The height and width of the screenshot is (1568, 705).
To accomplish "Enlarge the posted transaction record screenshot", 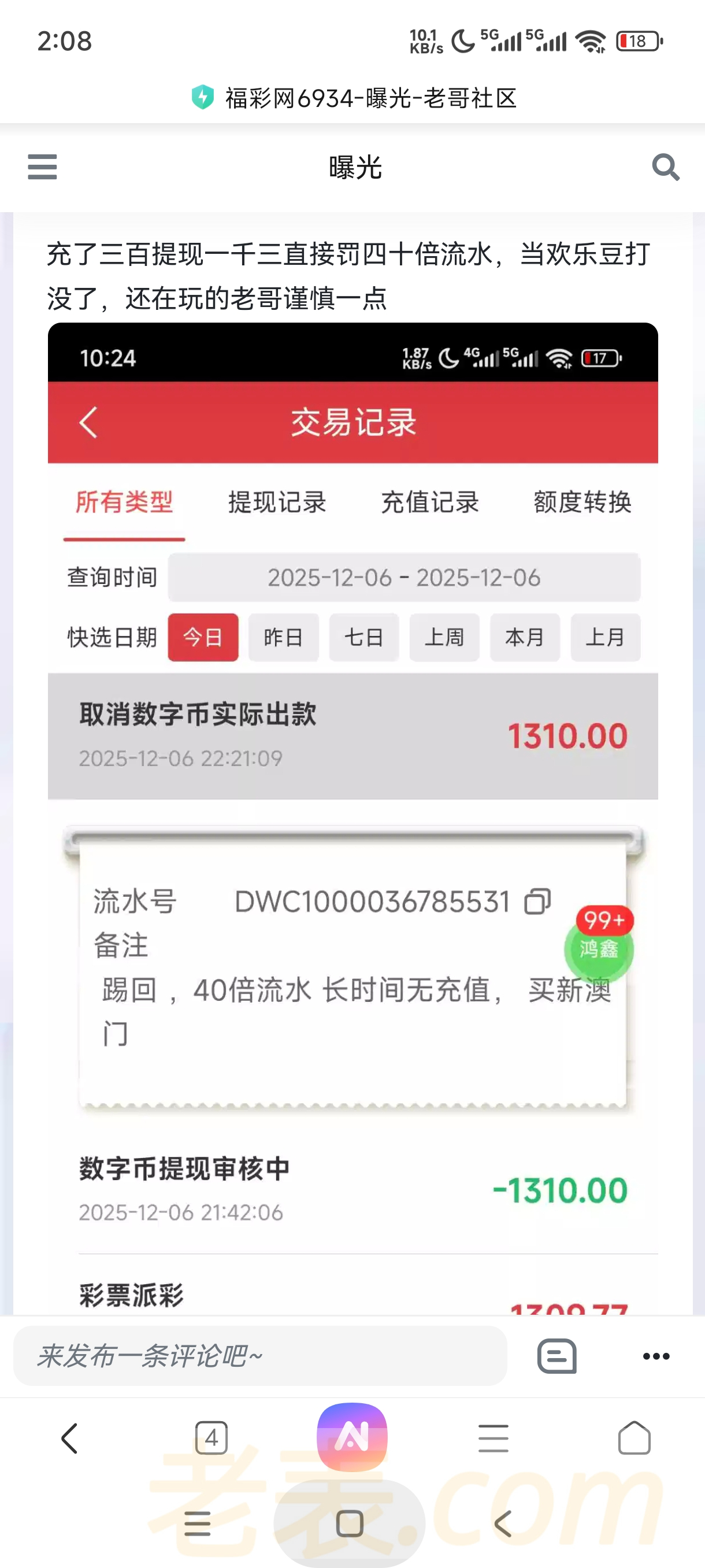I will pyautogui.click(x=353, y=816).
